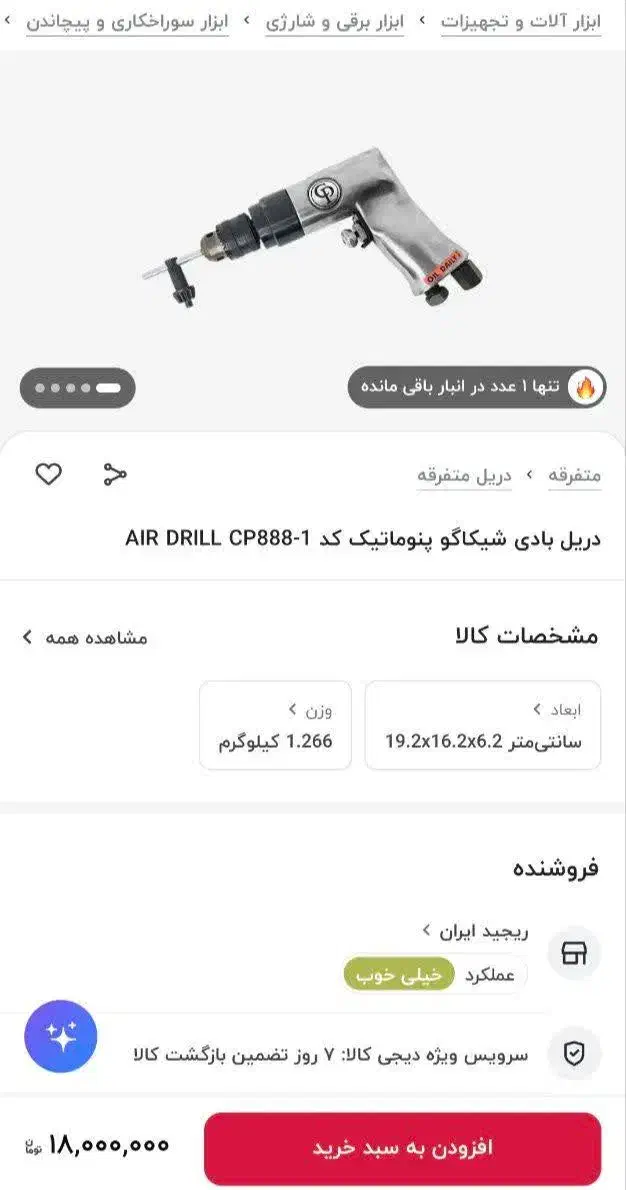Tap the image page indicator dots
The width and height of the screenshot is (626, 1190).
point(77,388)
